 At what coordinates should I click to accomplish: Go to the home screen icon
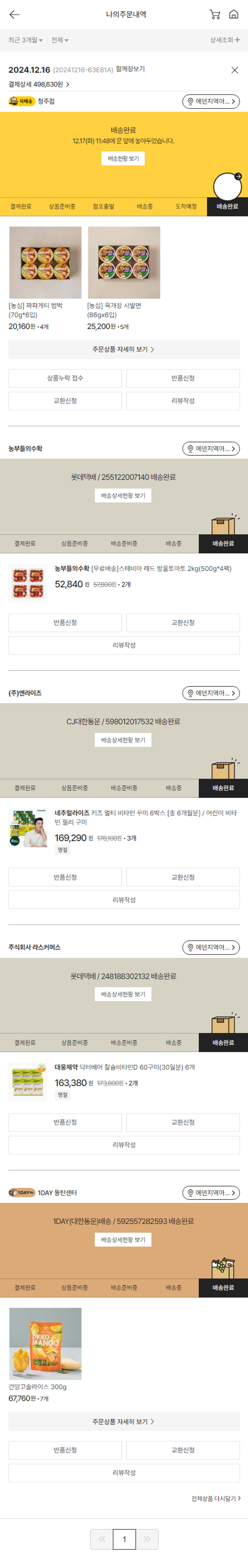(233, 15)
